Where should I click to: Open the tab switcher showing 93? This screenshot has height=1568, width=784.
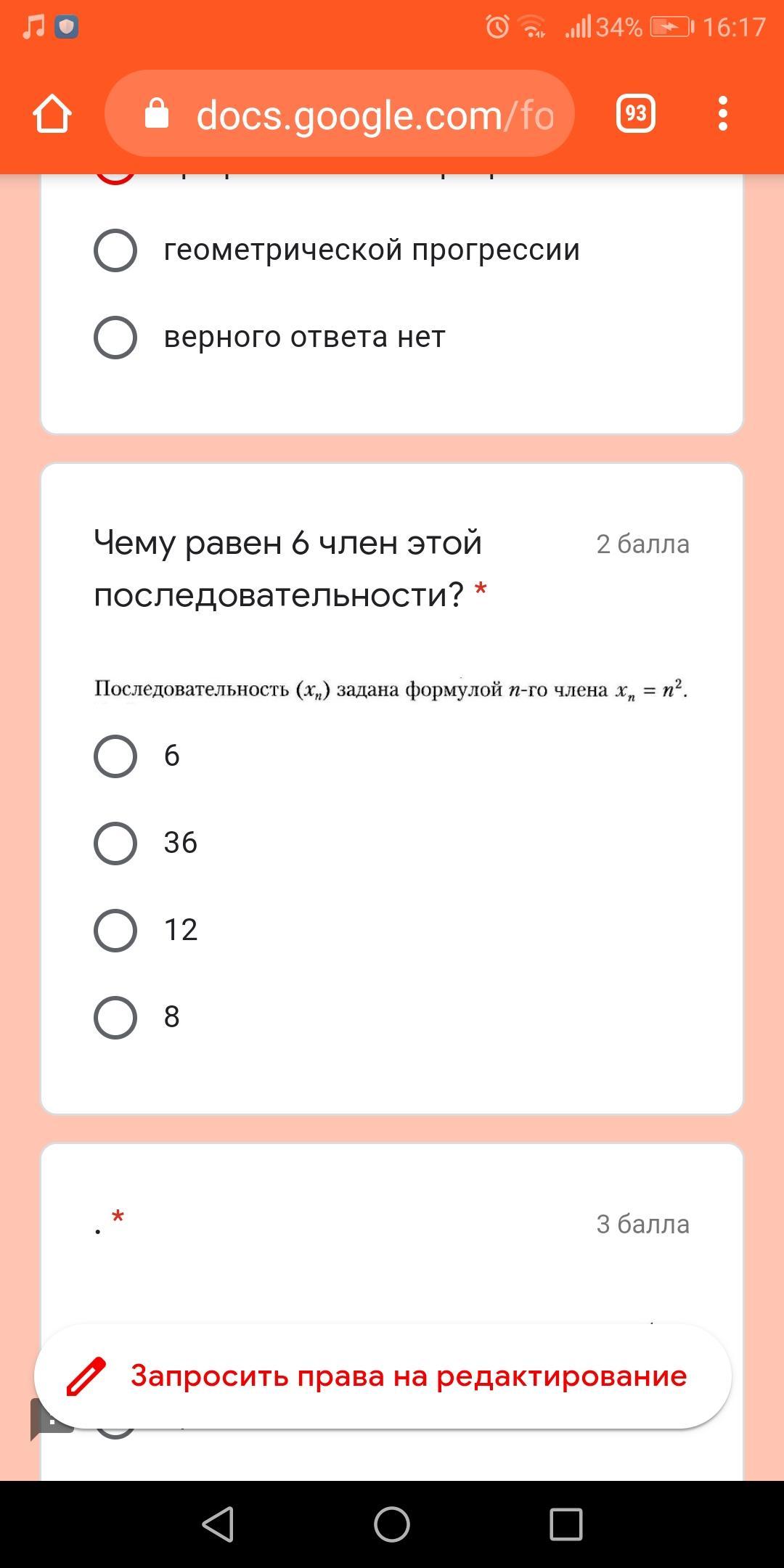point(636,113)
